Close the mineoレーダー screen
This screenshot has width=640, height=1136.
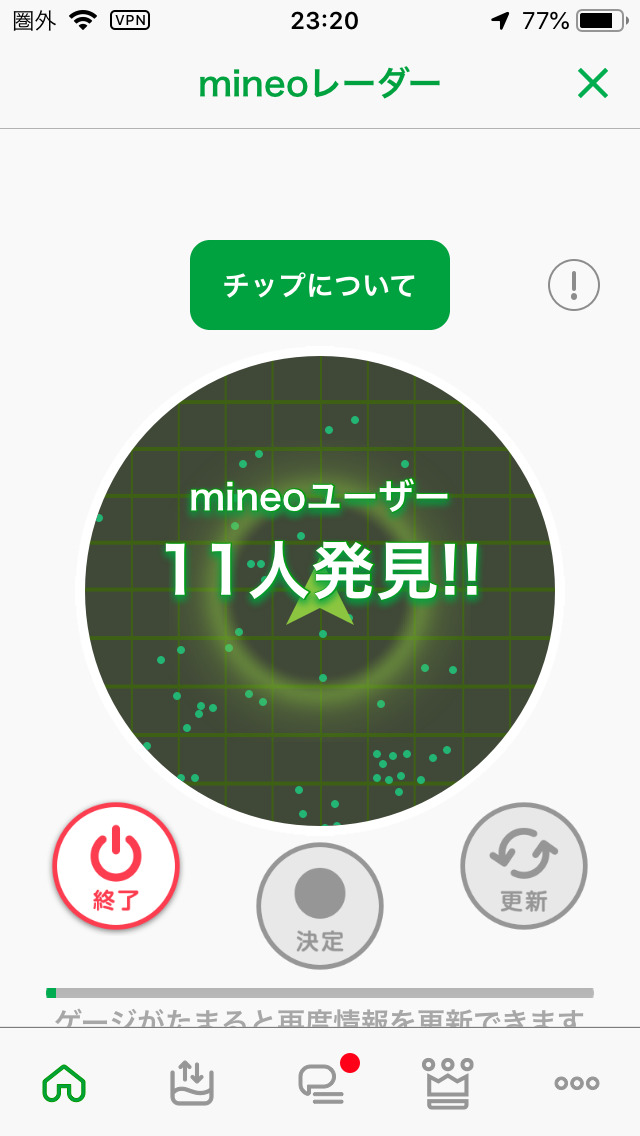click(592, 84)
